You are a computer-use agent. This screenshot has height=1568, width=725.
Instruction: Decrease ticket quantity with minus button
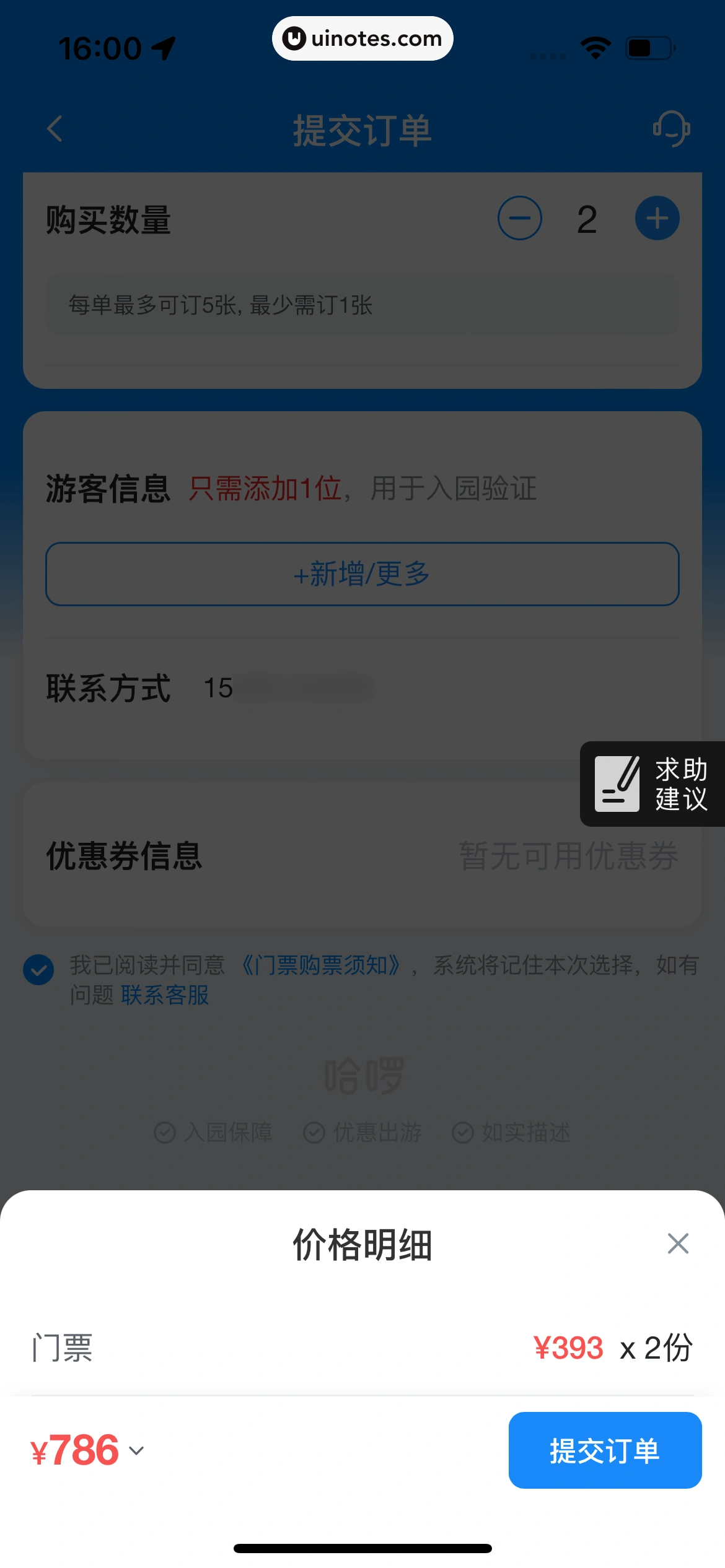coord(519,217)
